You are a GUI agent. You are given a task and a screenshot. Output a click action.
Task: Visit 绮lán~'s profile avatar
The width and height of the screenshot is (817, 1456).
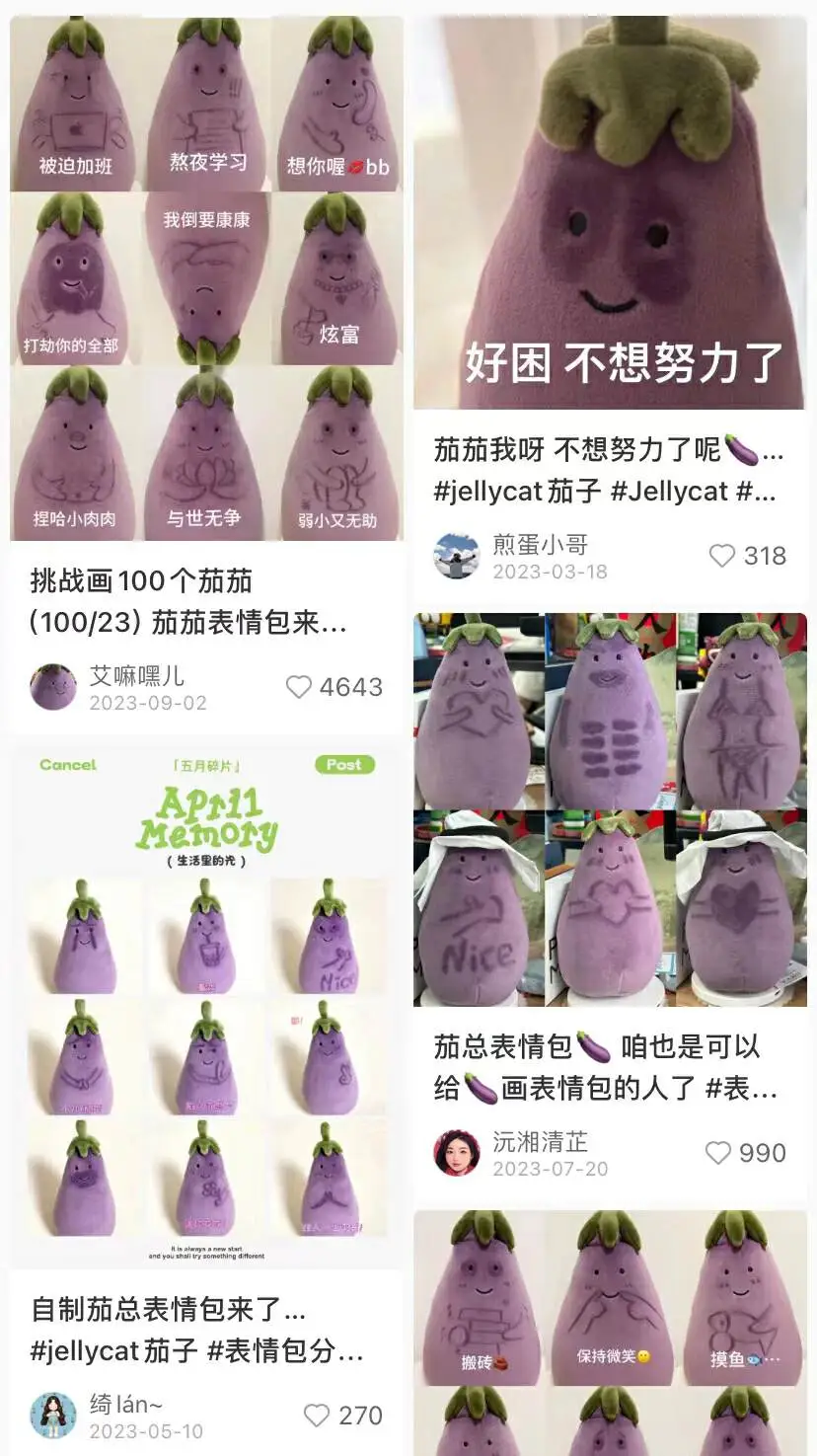point(53,1416)
